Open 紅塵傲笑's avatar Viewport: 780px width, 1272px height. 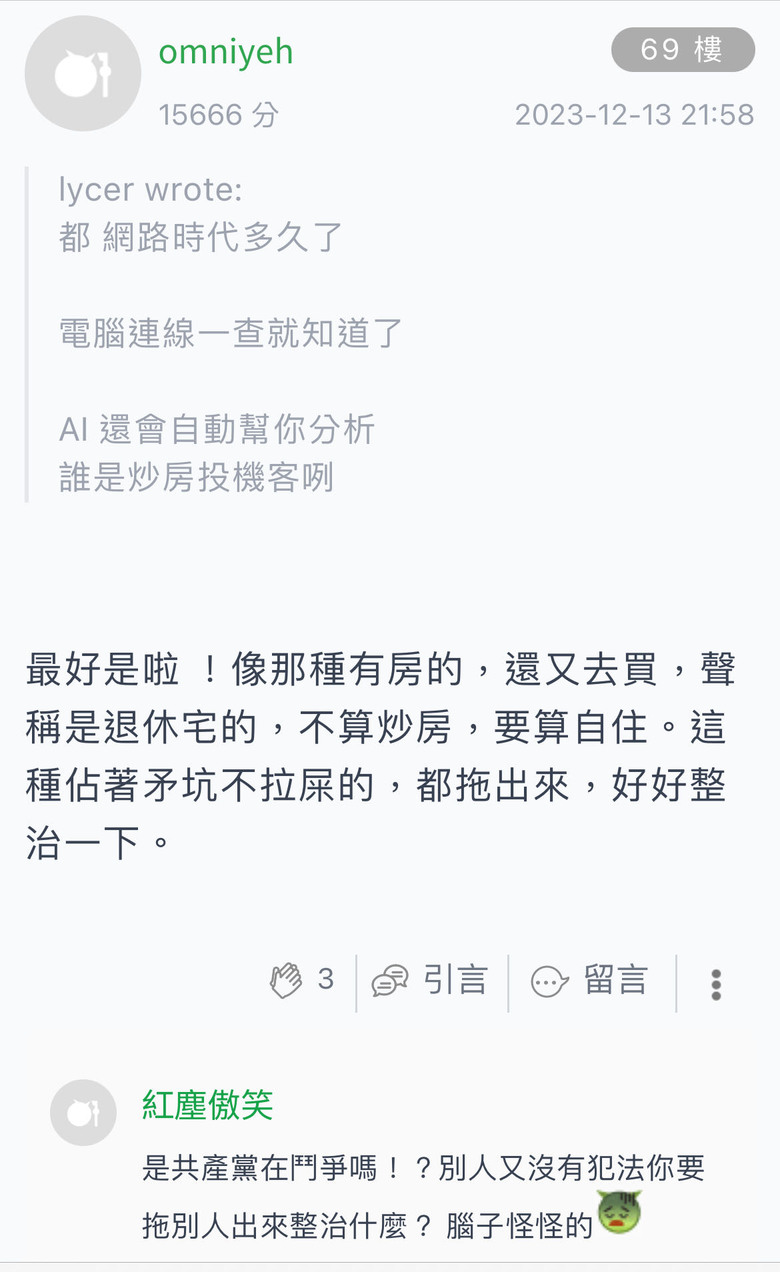pos(83,1112)
